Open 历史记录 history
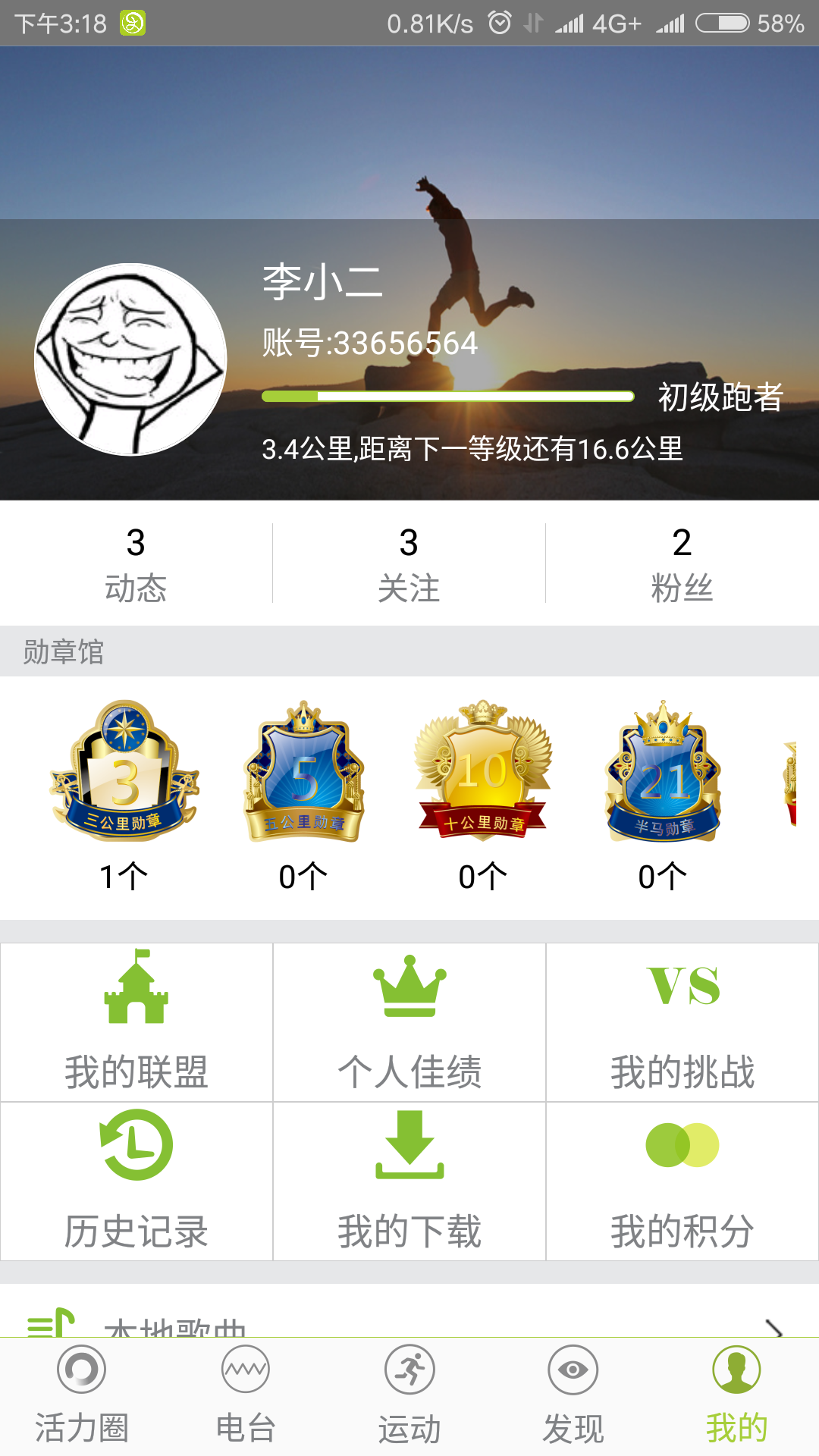Screen dimensions: 819x1456 [x=136, y=1181]
